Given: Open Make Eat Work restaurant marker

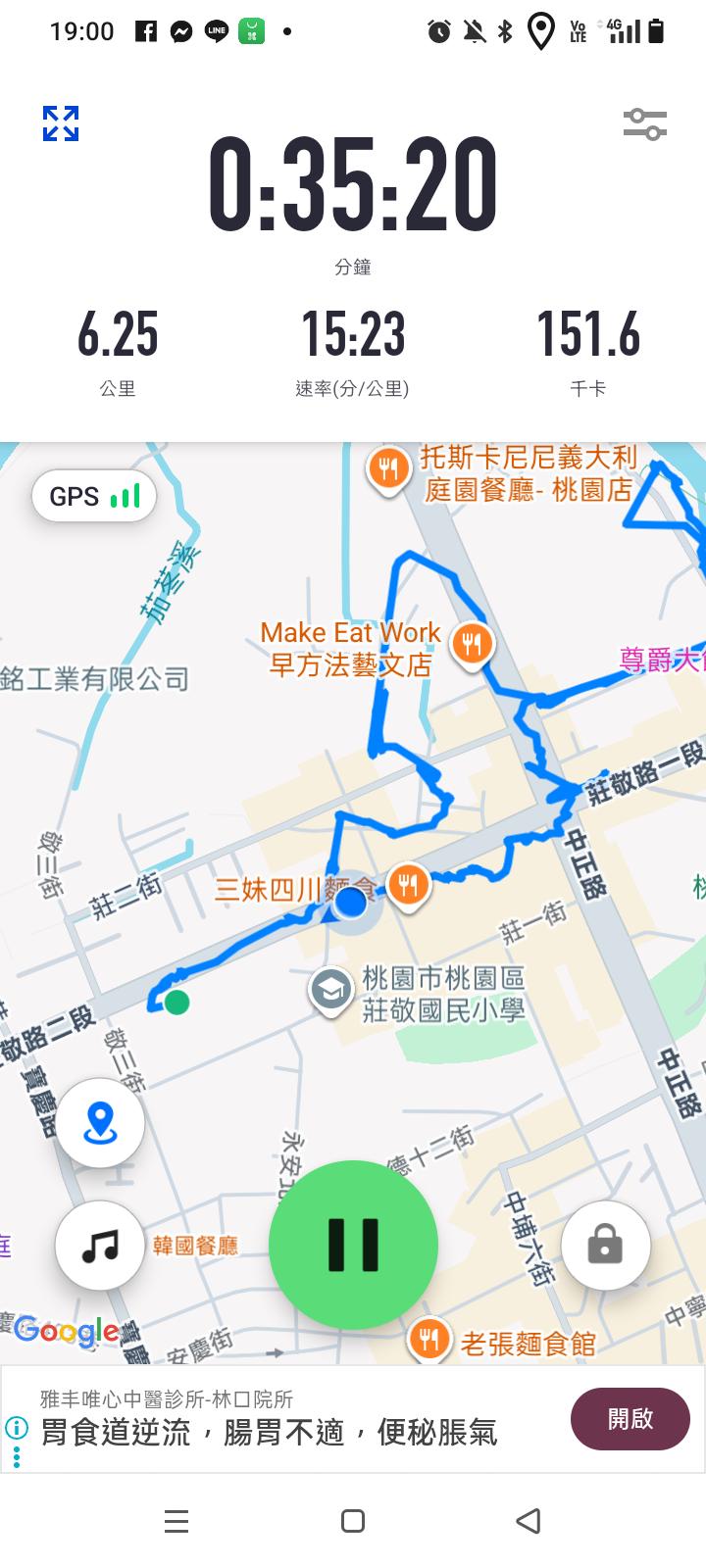Looking at the screenshot, I should tap(473, 645).
